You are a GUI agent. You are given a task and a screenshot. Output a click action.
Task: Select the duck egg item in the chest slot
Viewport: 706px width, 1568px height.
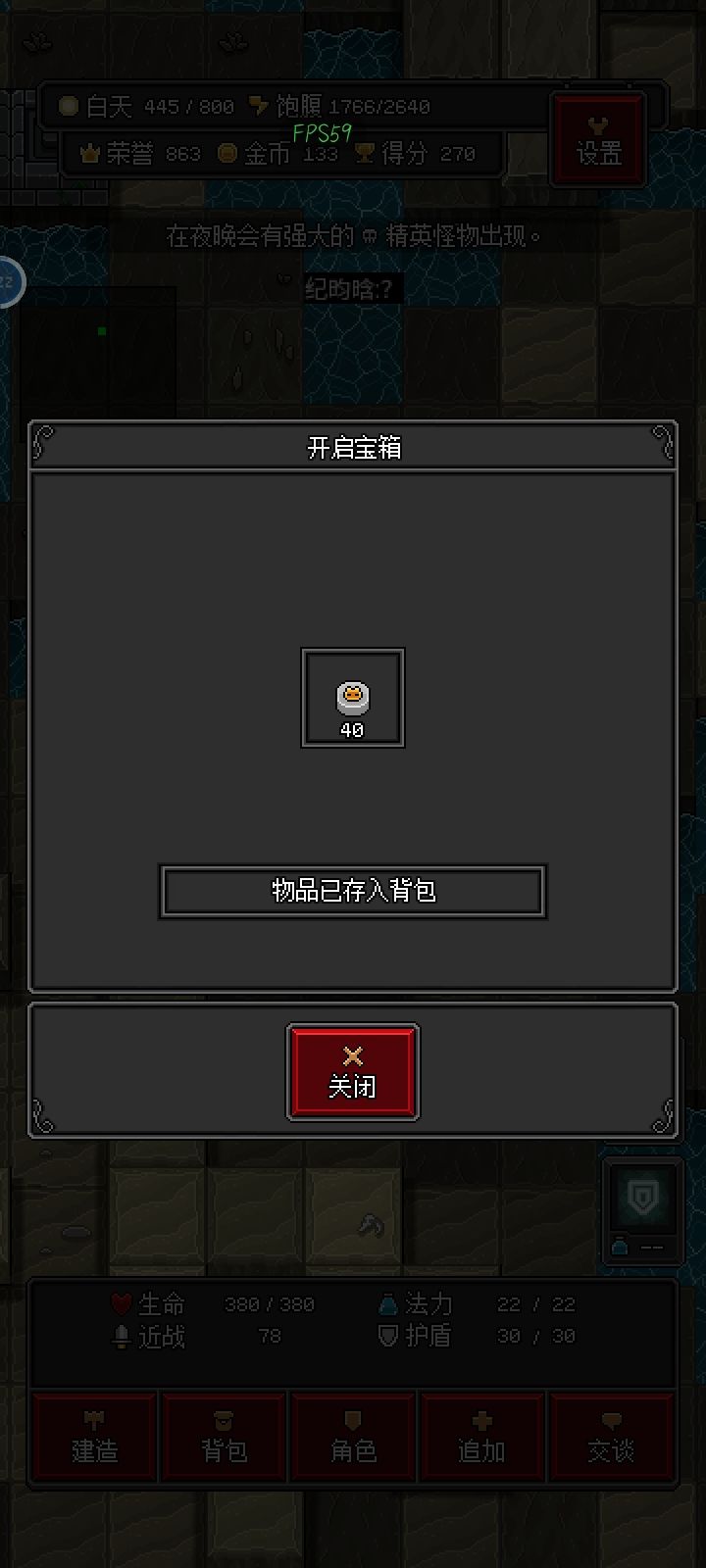pos(353,697)
